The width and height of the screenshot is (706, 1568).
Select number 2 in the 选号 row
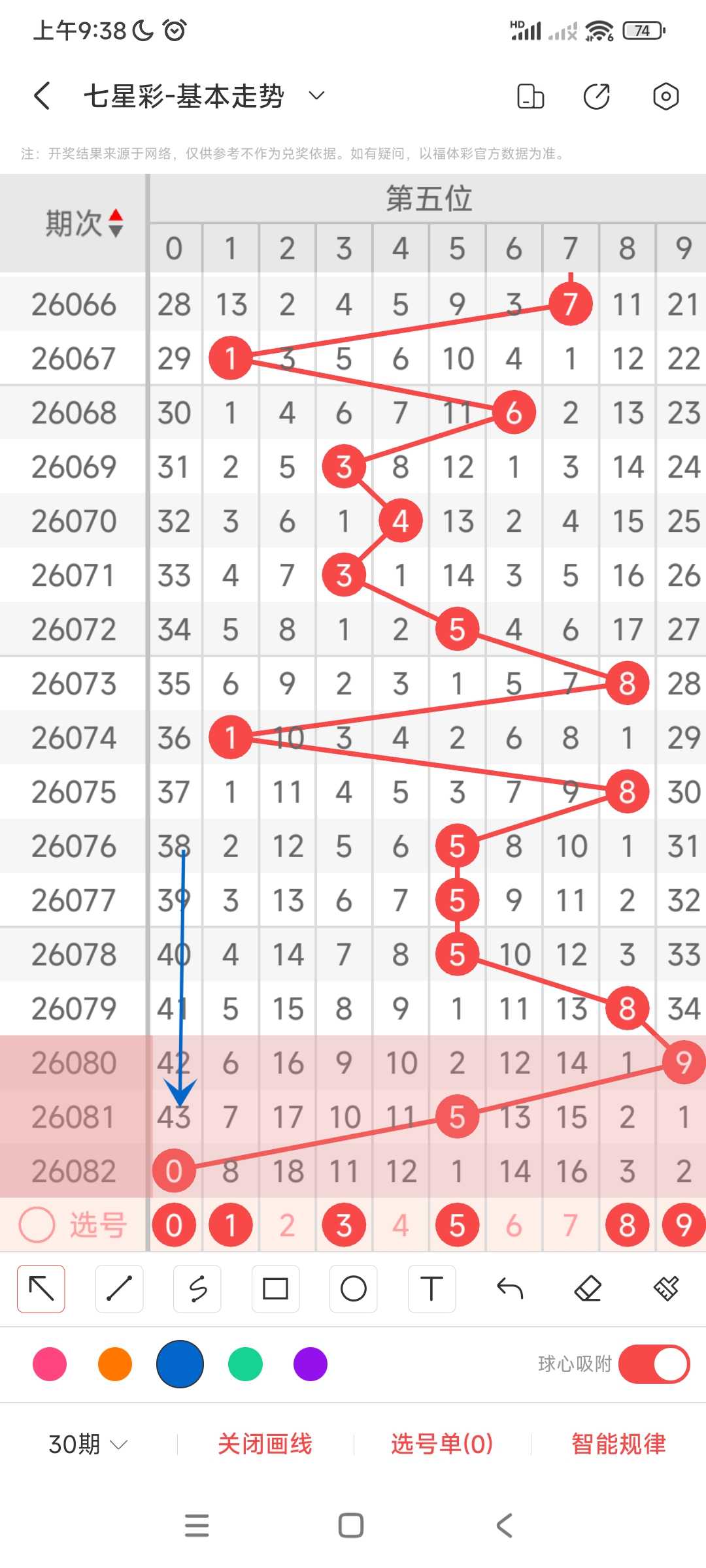[287, 1225]
